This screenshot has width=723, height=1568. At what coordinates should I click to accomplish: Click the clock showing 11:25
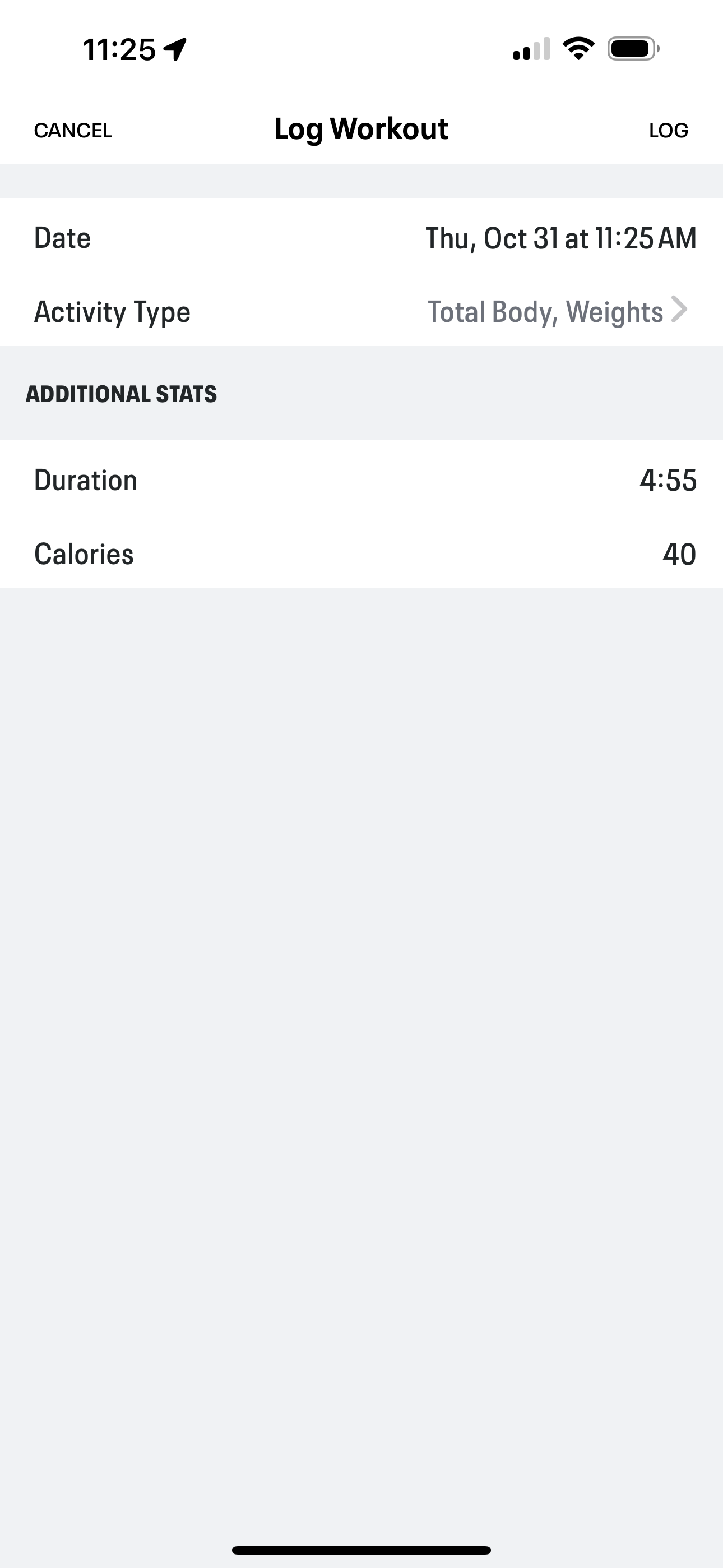pos(121,50)
